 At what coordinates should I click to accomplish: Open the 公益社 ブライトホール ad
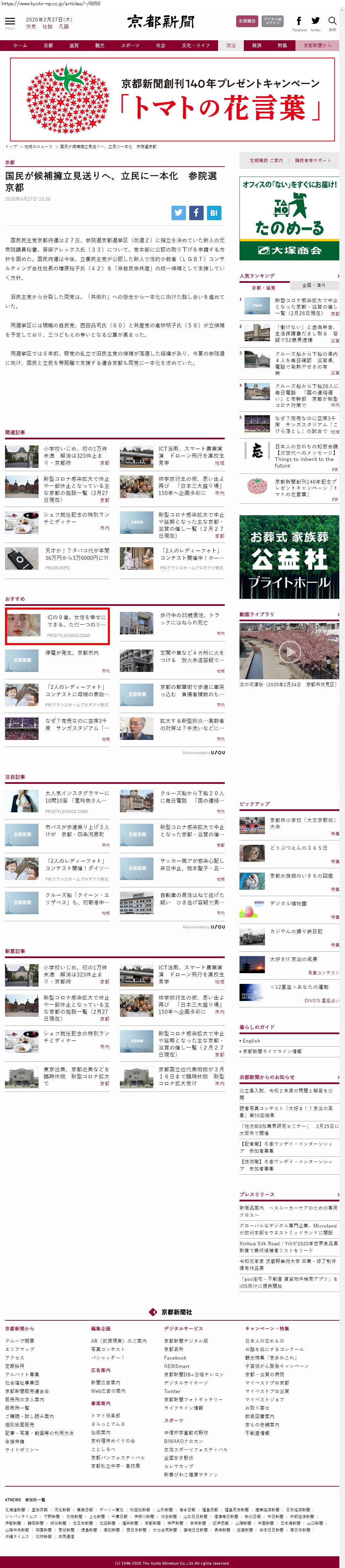289,557
